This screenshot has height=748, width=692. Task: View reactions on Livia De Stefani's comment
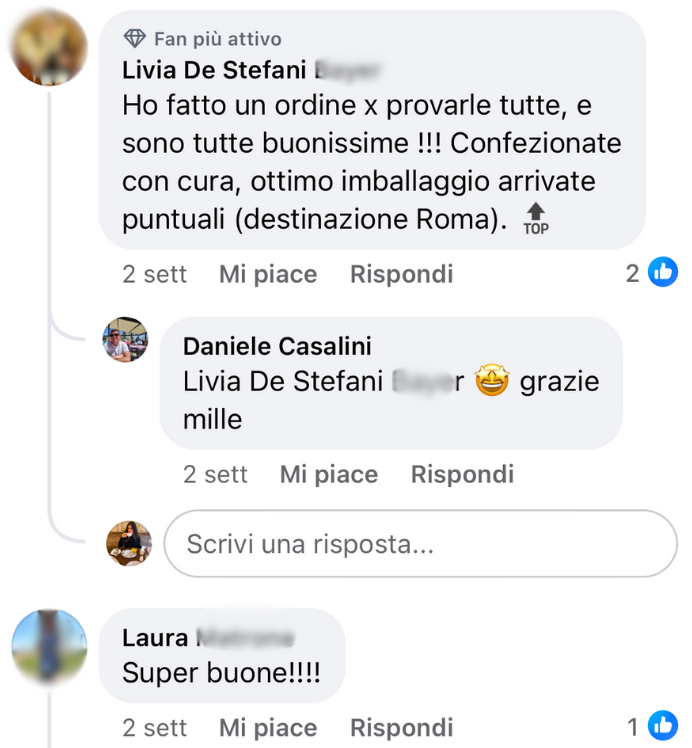[x=652, y=272]
